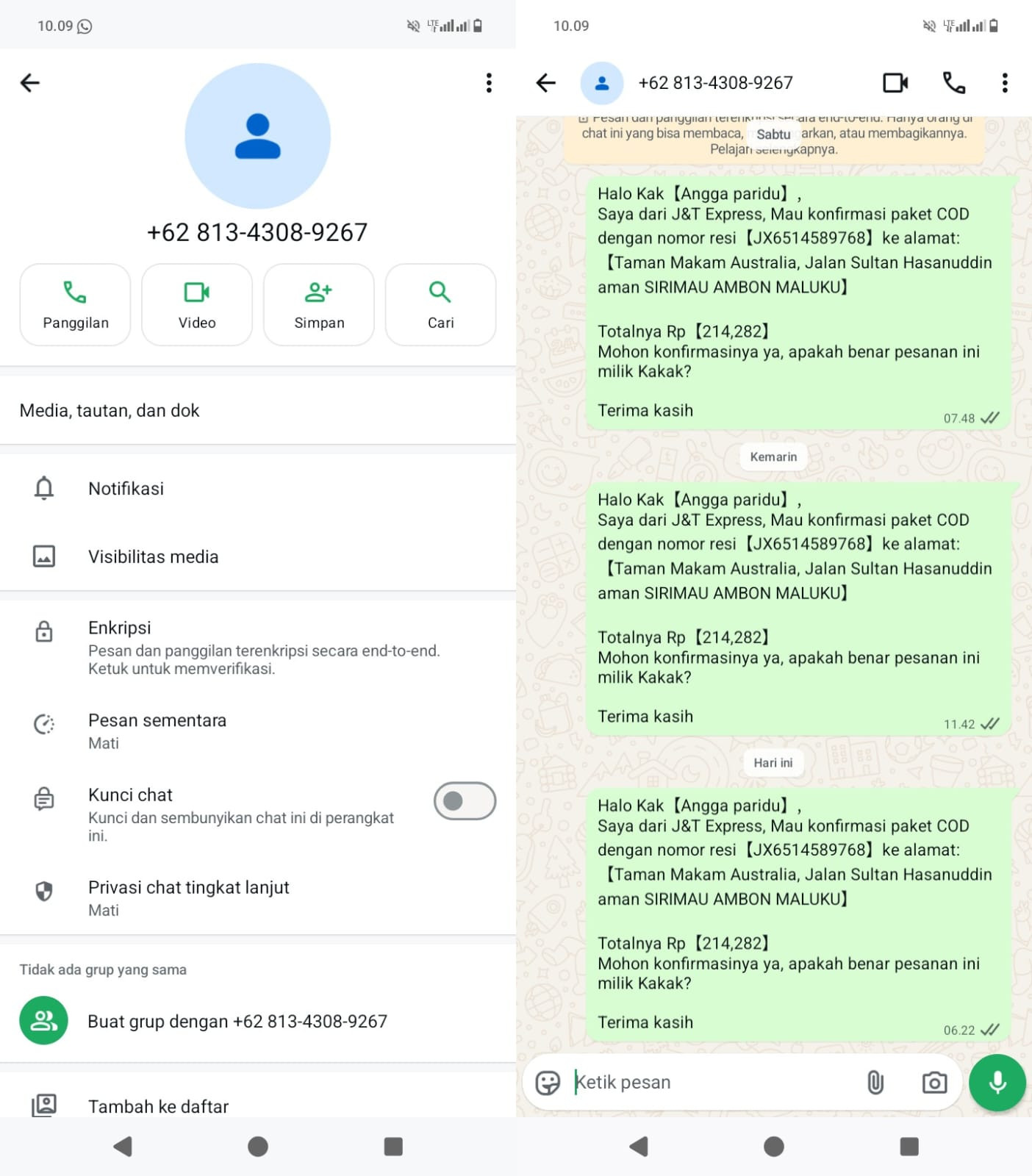Tap the Panggilan call button
Screen dimensions: 1032x1176
click(x=75, y=304)
